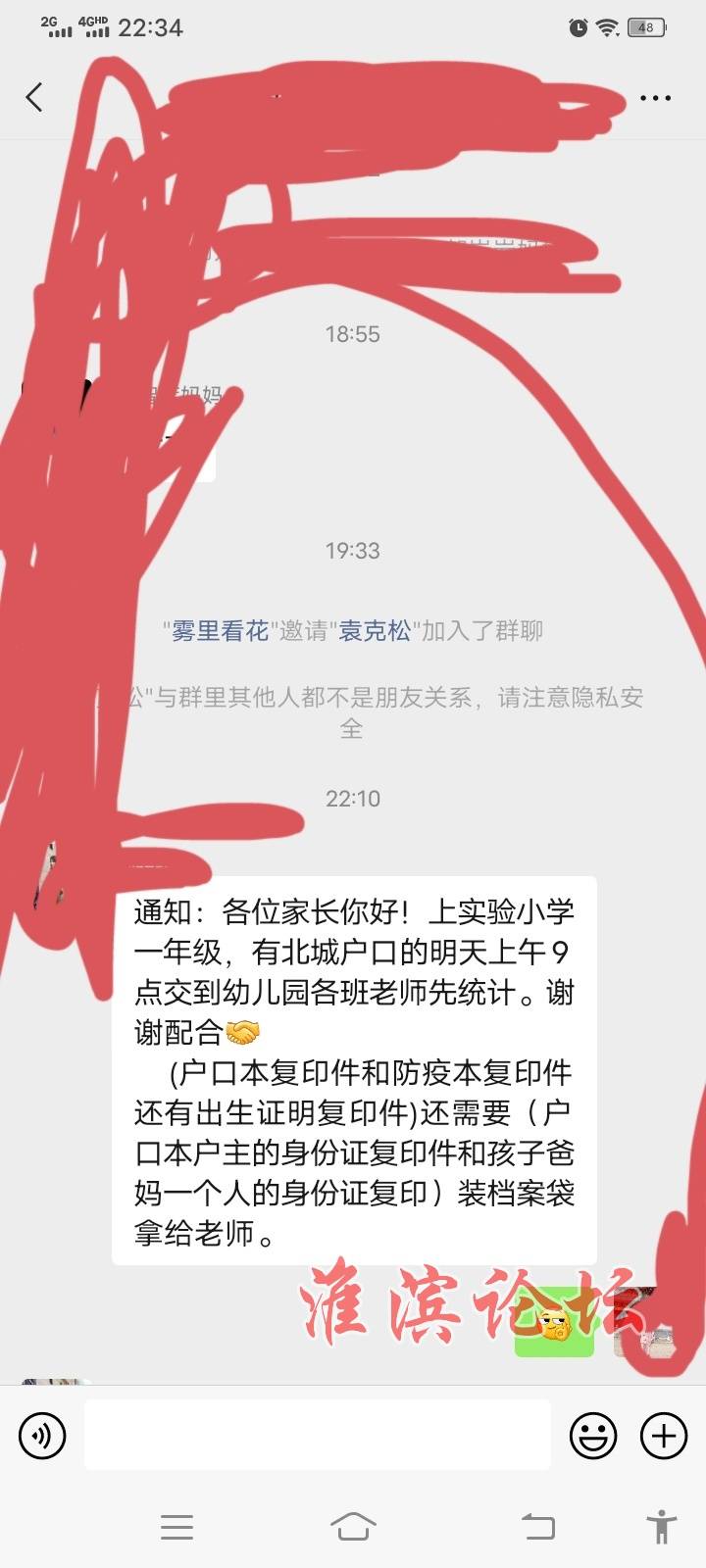Open profile of 袁克松
706x1568 pixels.
coord(375,631)
